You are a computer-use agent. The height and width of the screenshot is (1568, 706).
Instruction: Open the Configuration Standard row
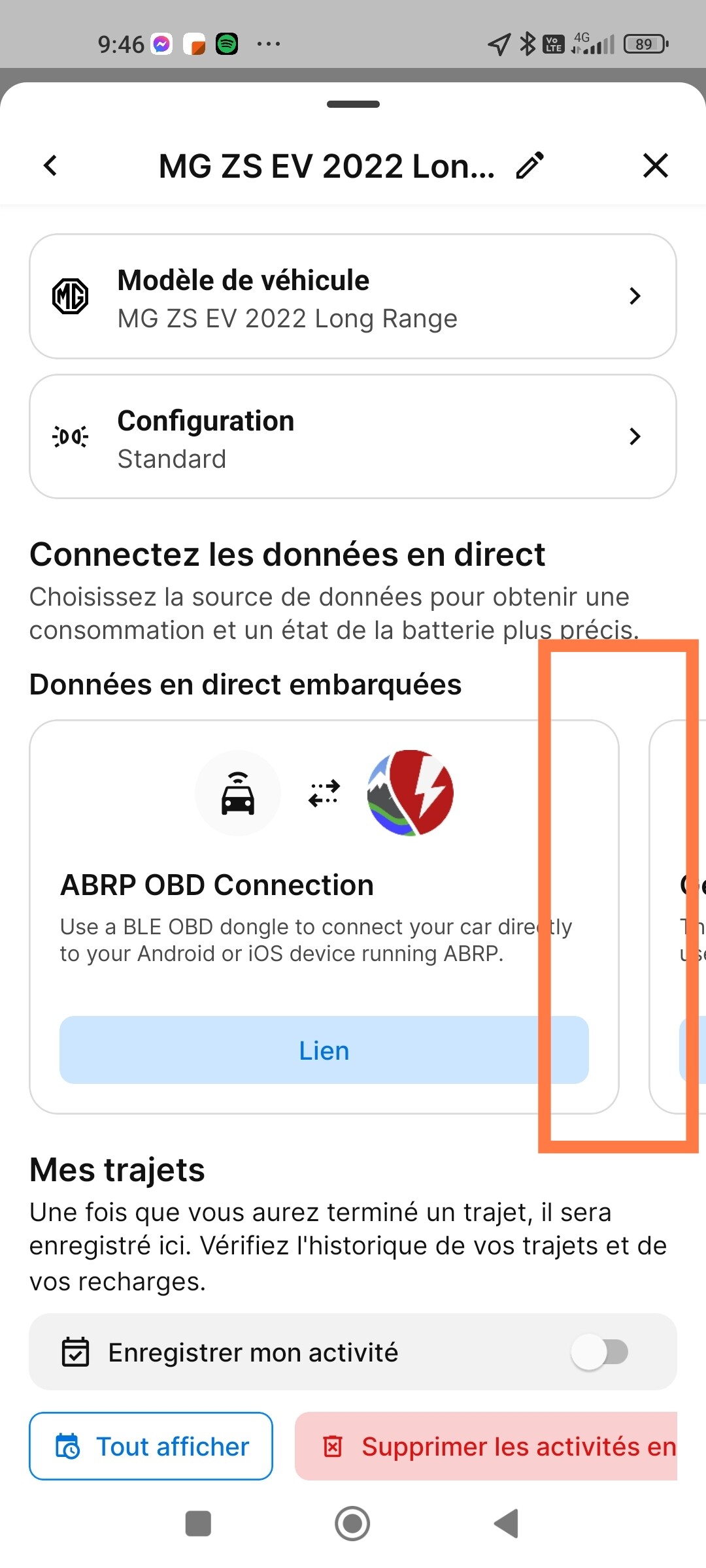click(x=353, y=436)
